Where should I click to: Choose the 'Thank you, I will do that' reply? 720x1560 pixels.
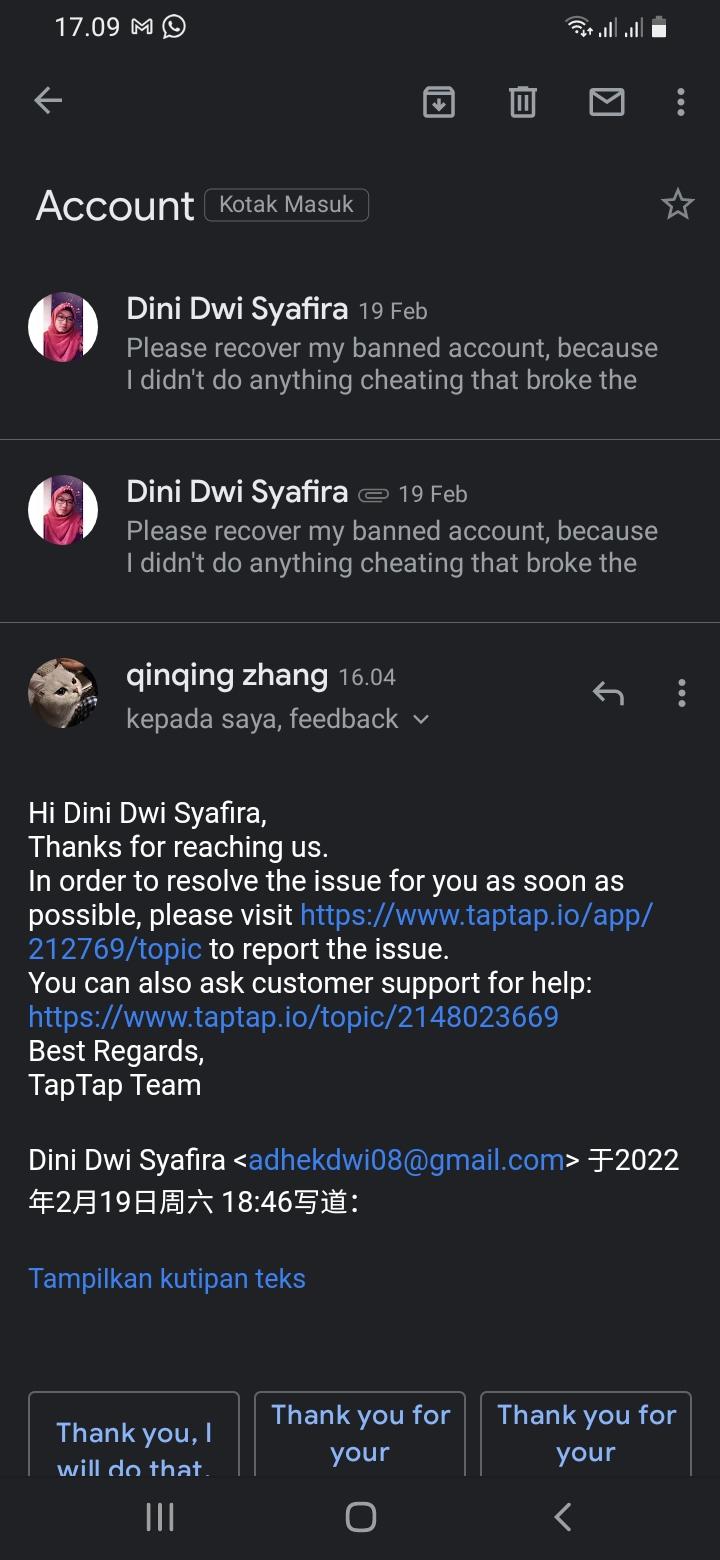coord(134,1440)
